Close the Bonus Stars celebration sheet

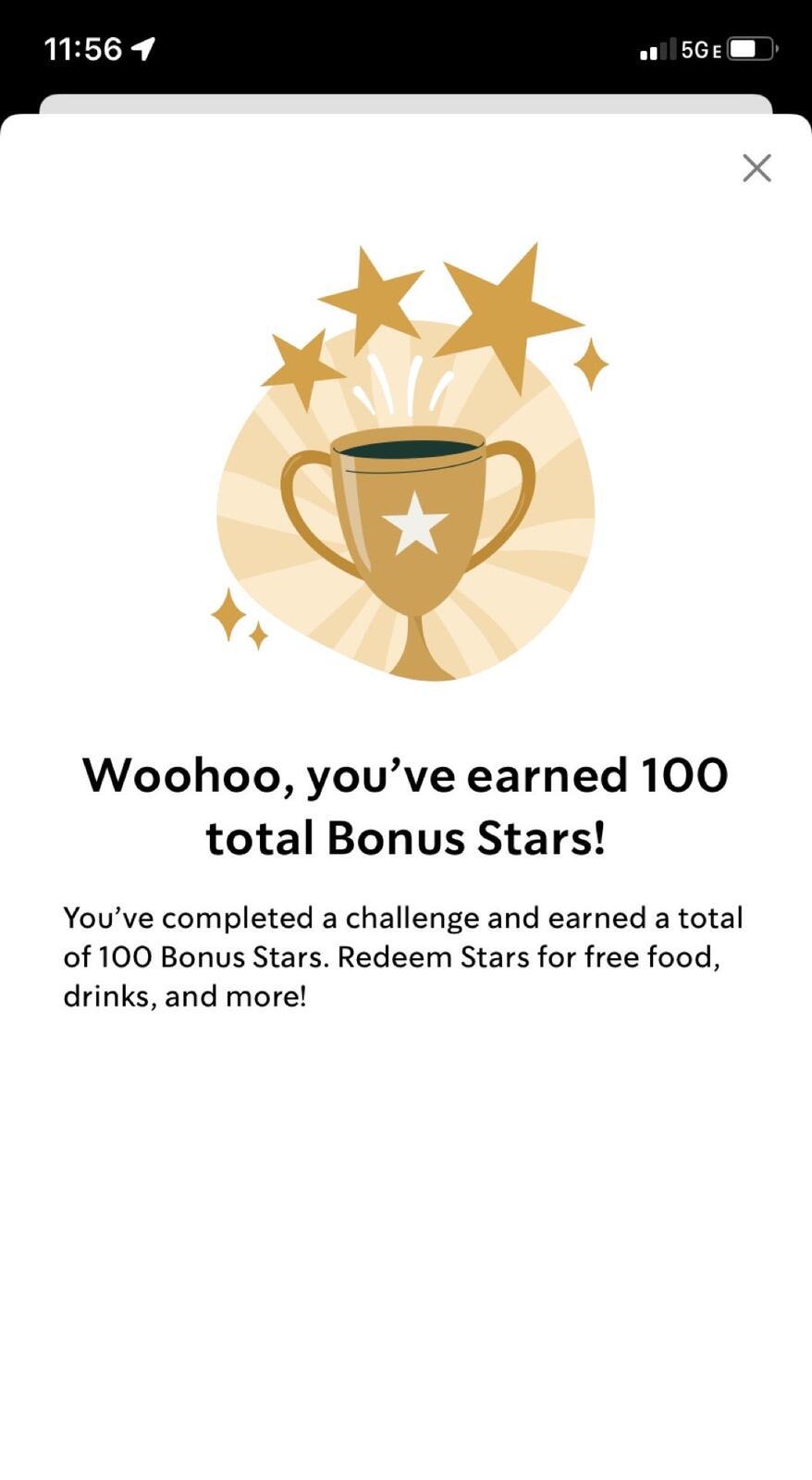pyautogui.click(x=757, y=168)
